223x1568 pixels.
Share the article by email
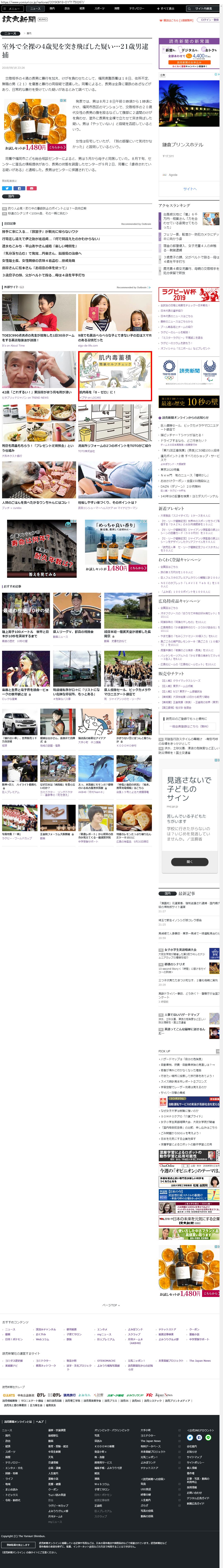32,188
